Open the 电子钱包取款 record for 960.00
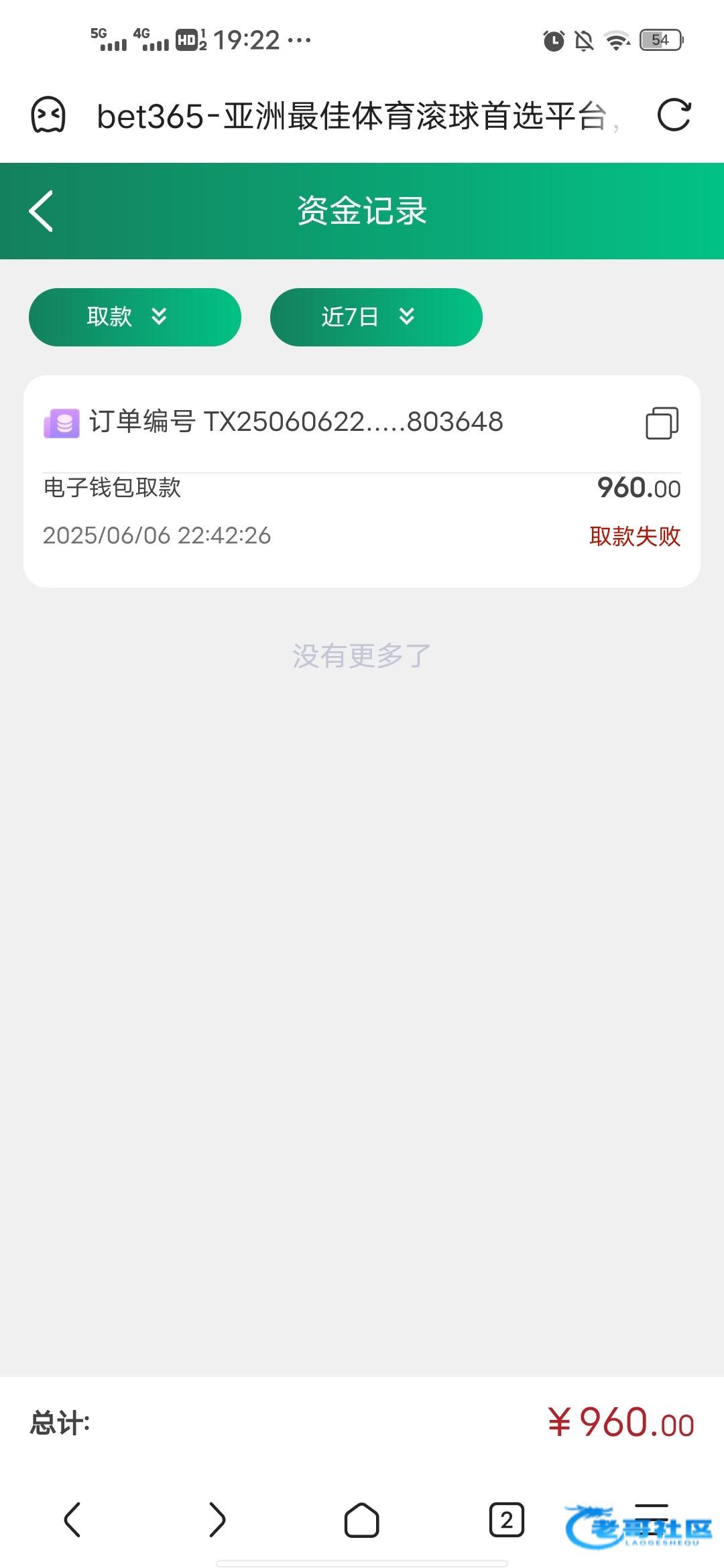The image size is (724, 1568). click(362, 509)
